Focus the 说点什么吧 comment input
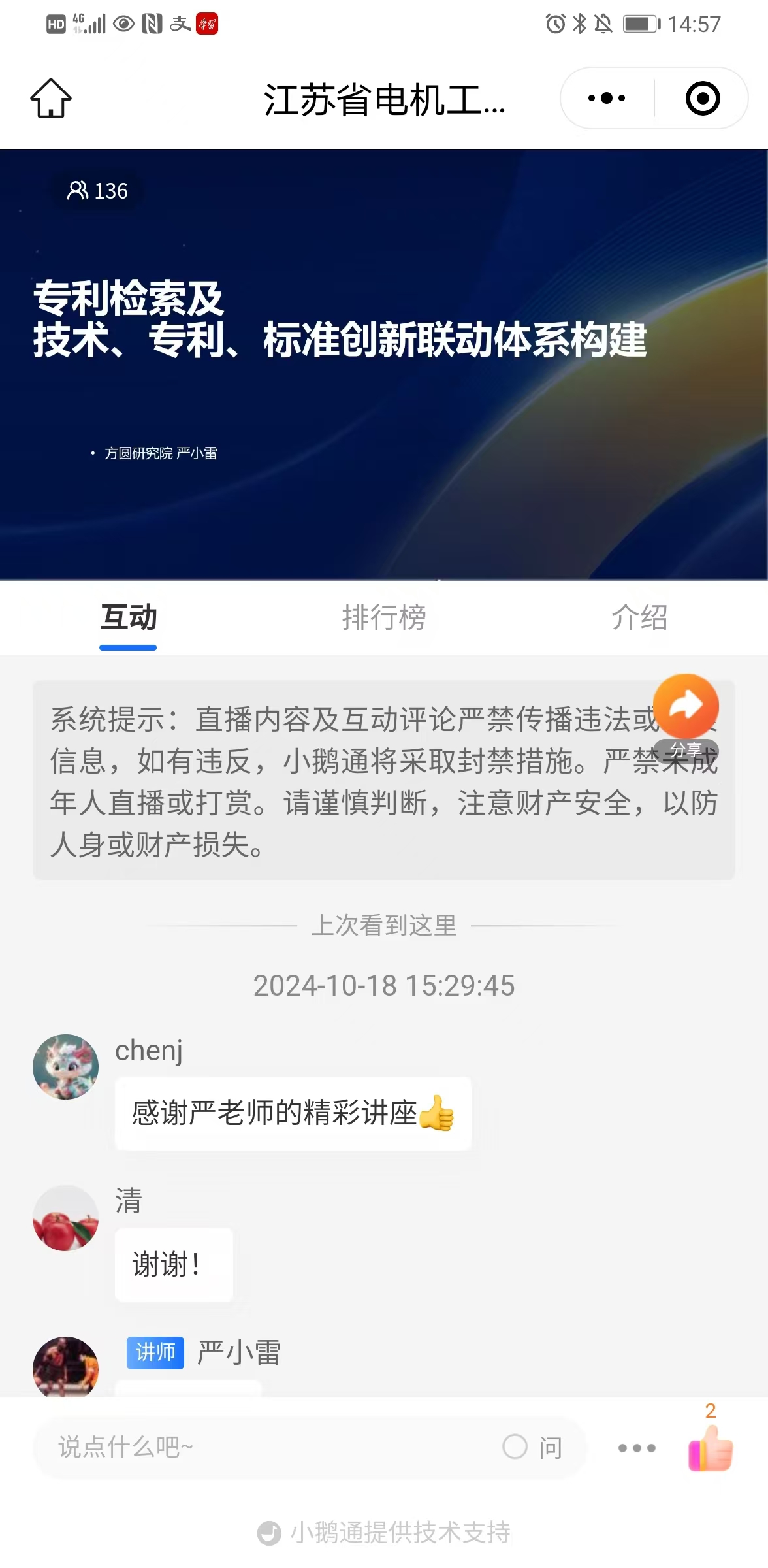 [261, 1447]
